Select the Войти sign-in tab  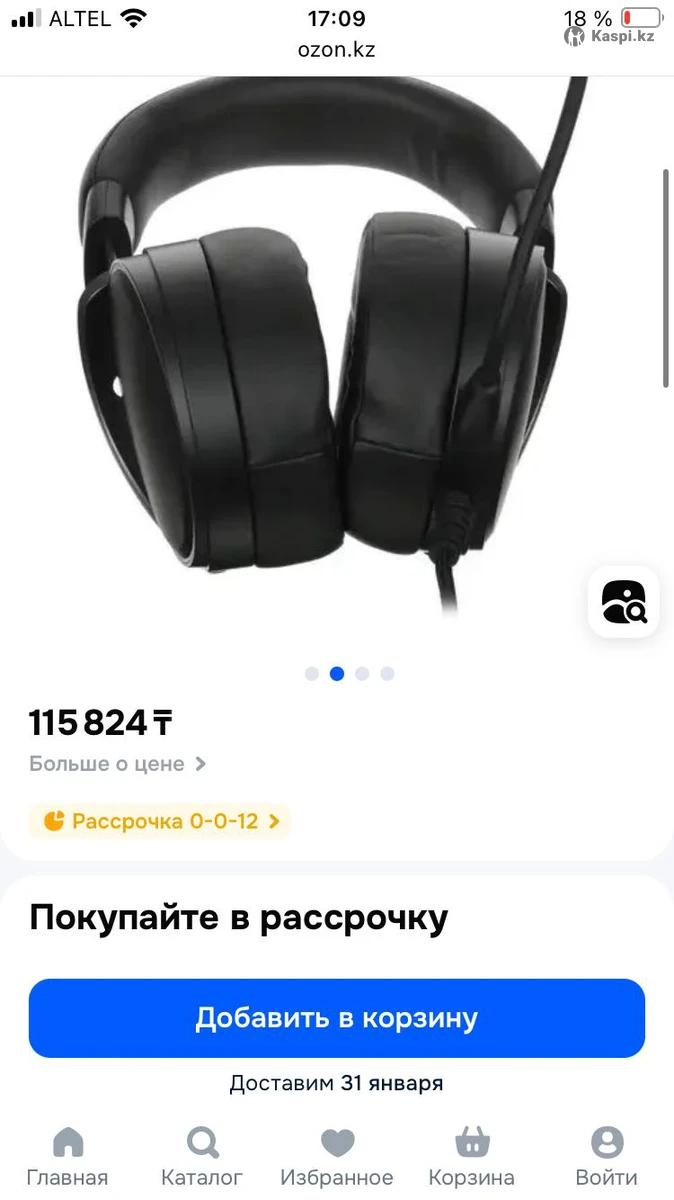pos(606,1156)
